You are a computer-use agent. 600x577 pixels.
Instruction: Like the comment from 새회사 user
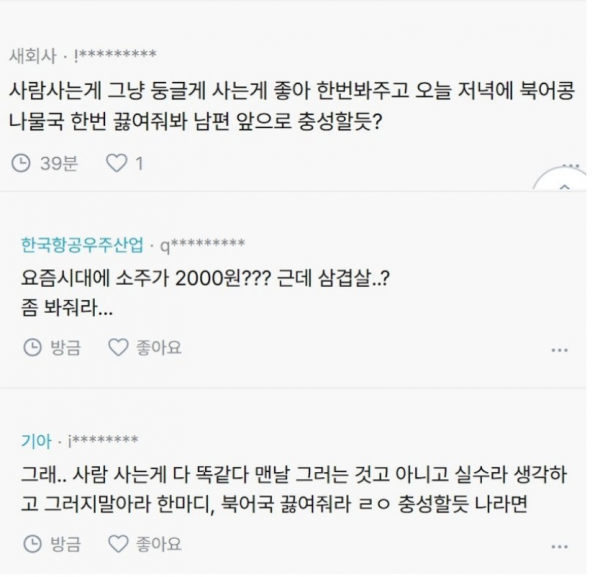coord(117,161)
